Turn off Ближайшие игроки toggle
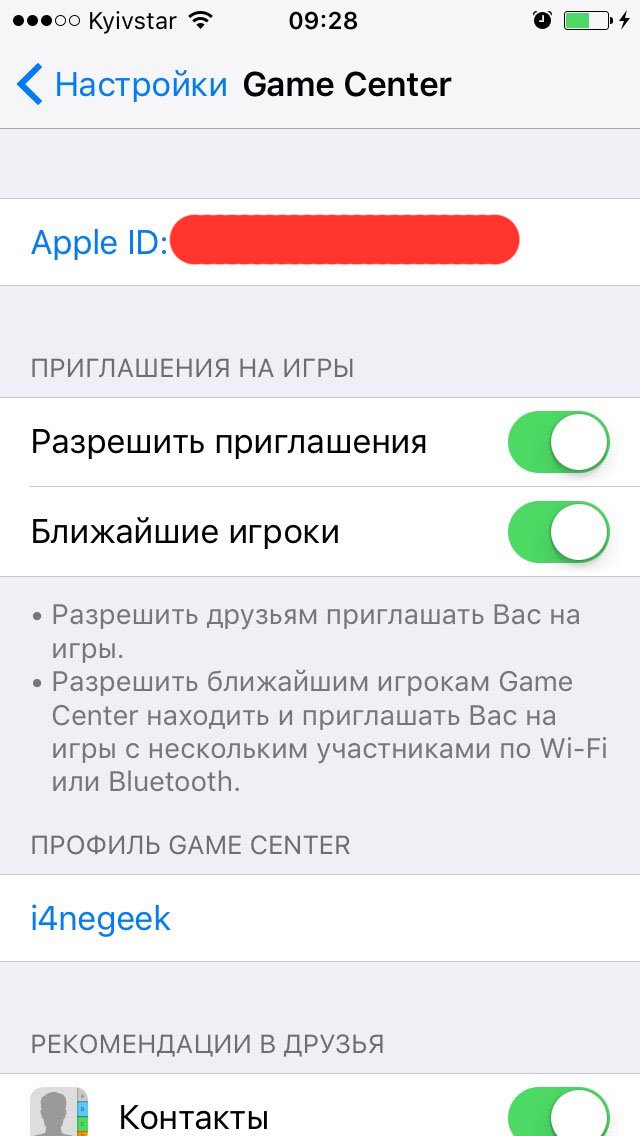Image resolution: width=640 pixels, height=1136 pixels. click(x=558, y=532)
